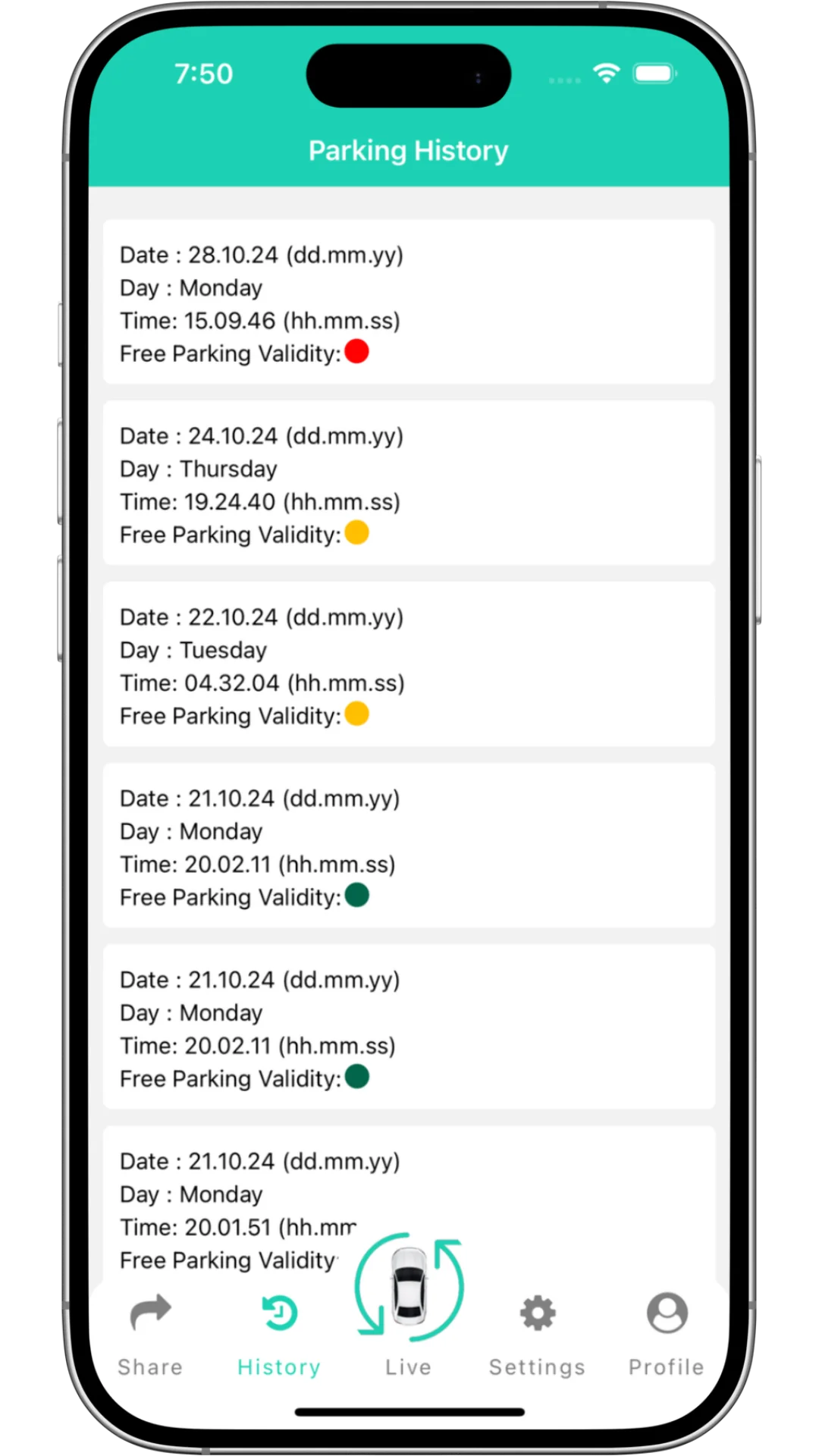View the 24.10.24 Thursday parking entry
The image size is (819, 1456).
click(409, 483)
